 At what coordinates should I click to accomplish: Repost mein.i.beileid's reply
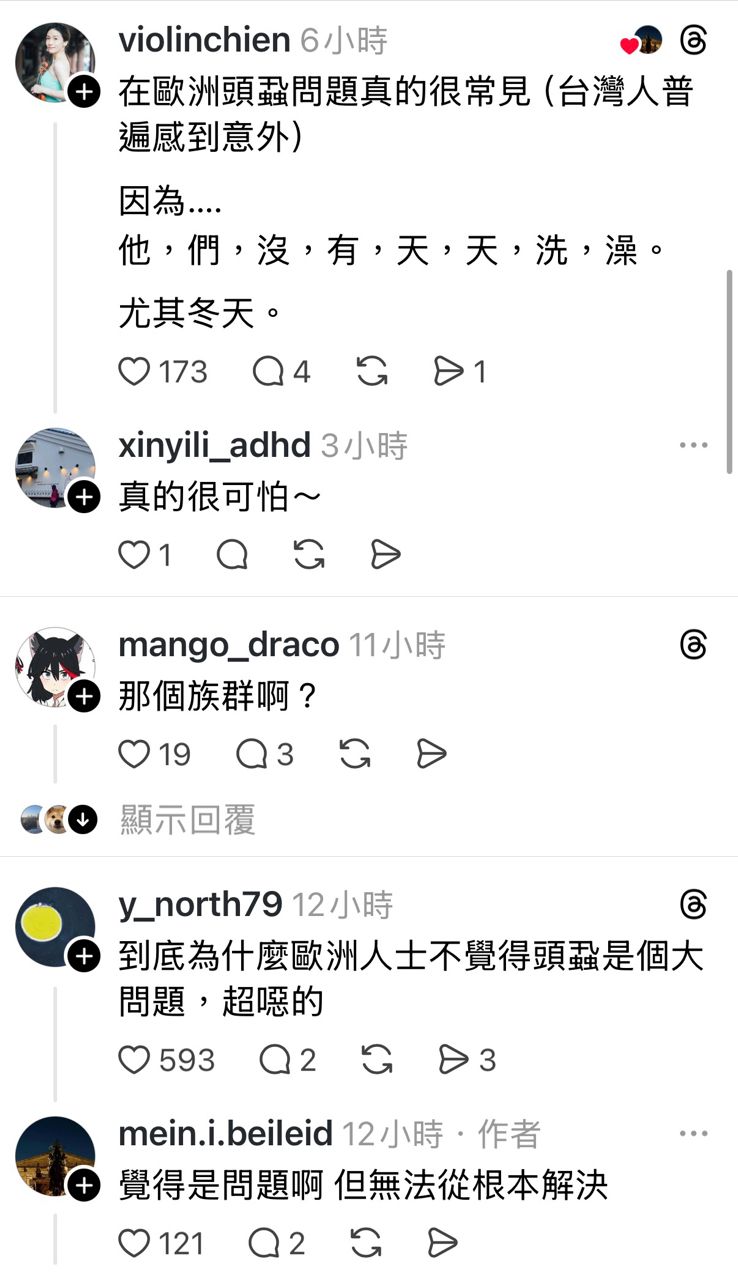(x=367, y=1243)
